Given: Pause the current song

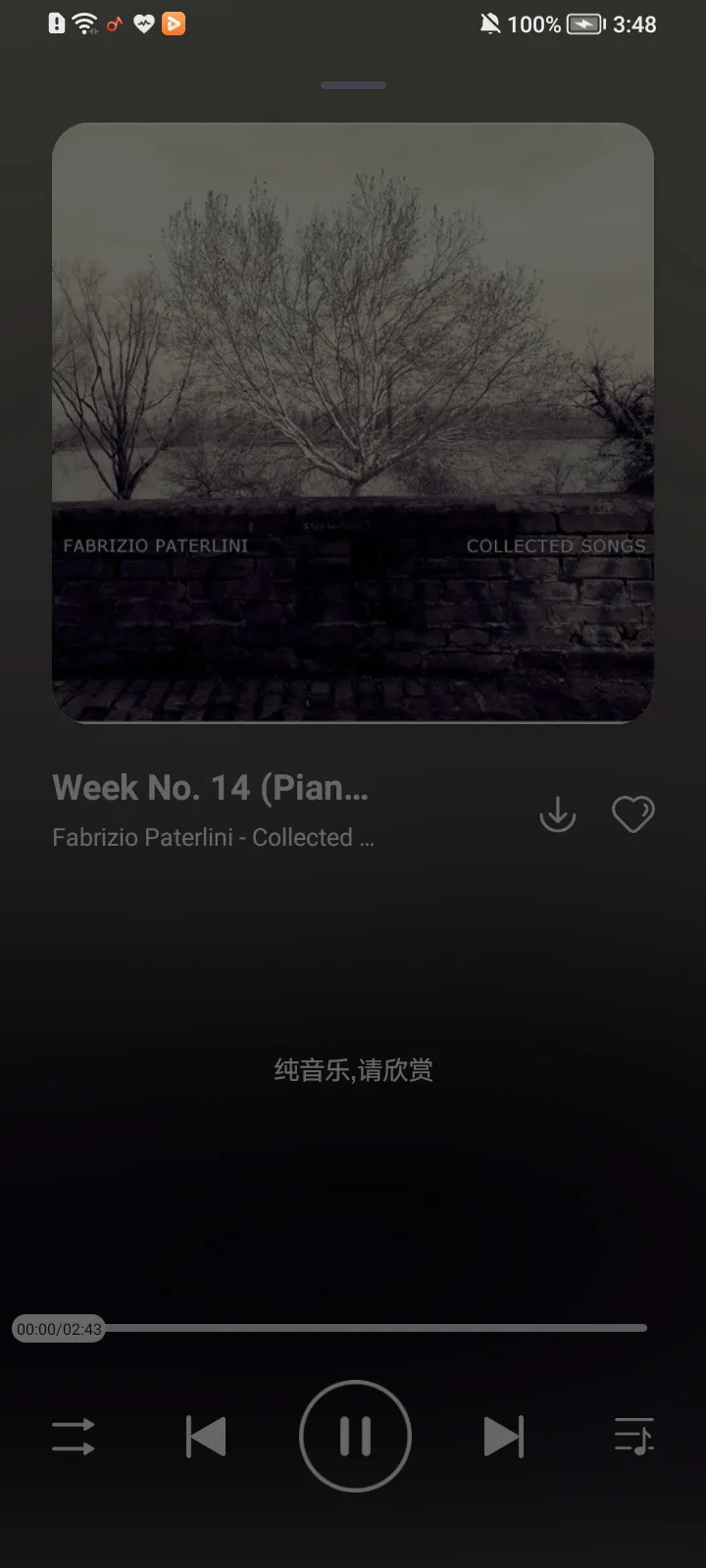Looking at the screenshot, I should (x=354, y=1436).
